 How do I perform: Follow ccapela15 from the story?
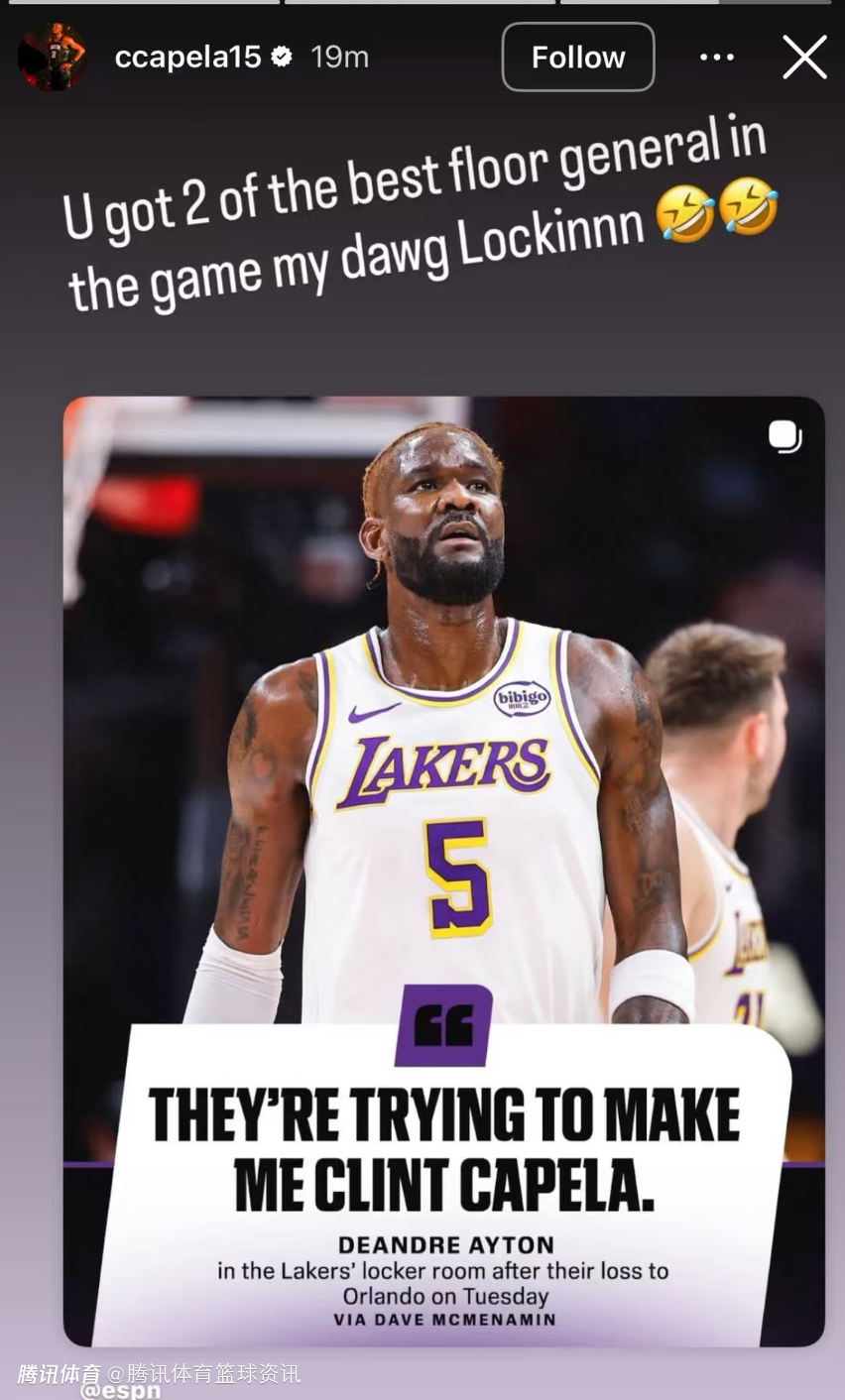tap(578, 58)
